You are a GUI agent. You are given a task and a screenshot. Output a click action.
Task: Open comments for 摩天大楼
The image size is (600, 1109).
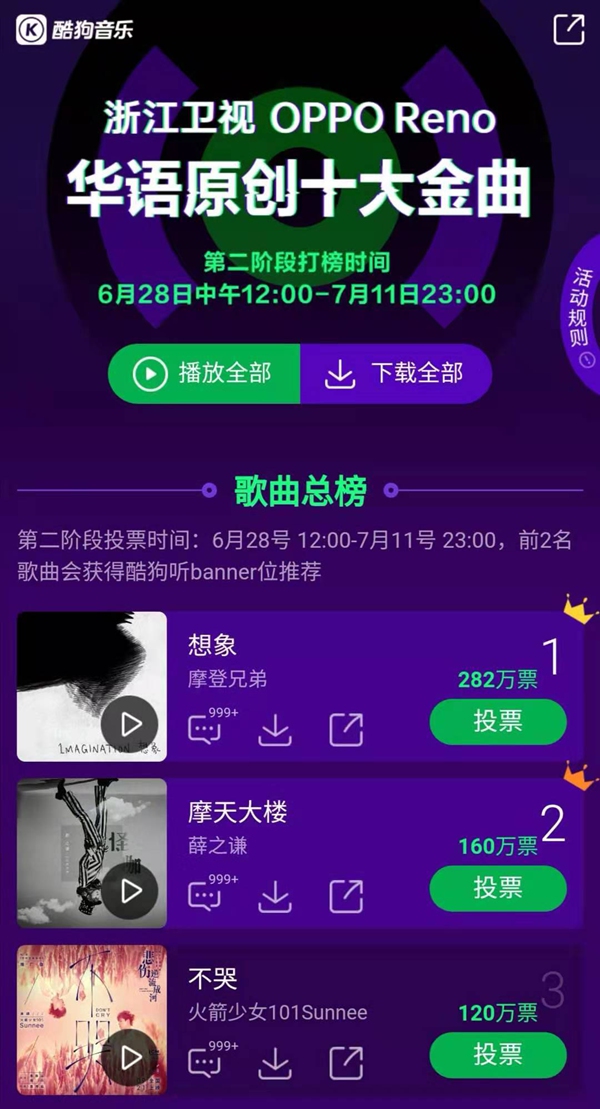(x=205, y=894)
